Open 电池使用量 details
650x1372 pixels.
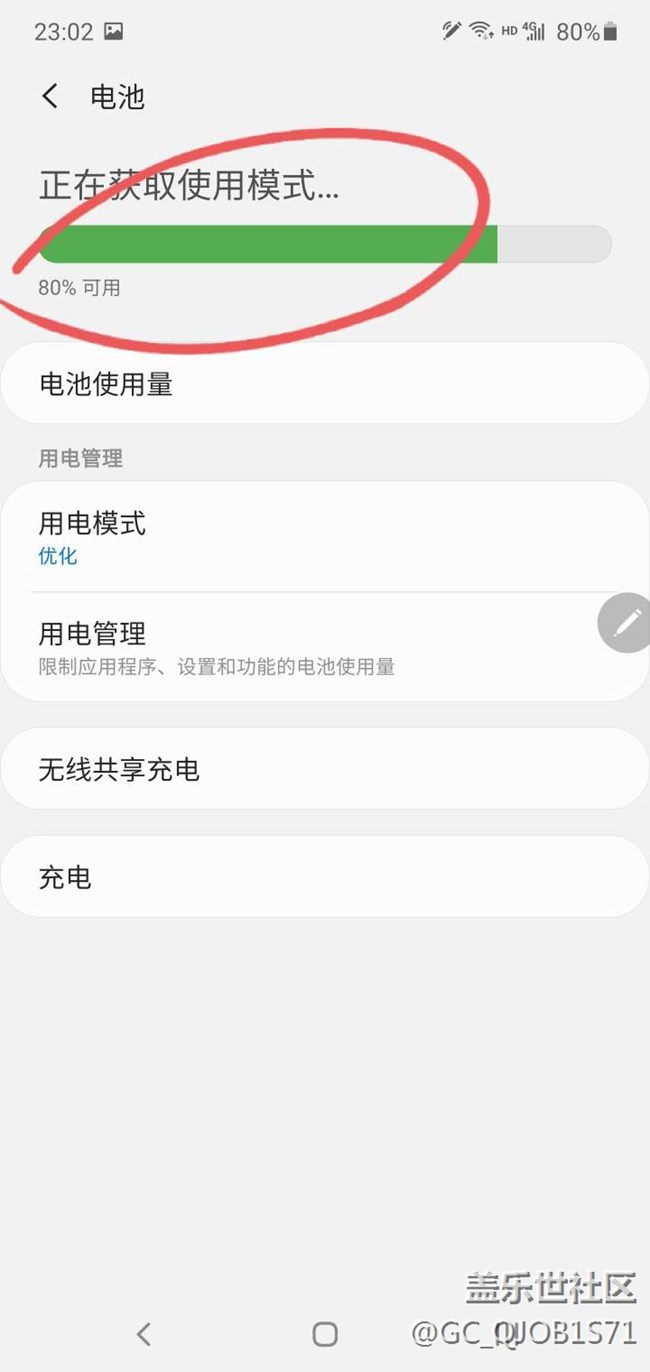[x=324, y=384]
